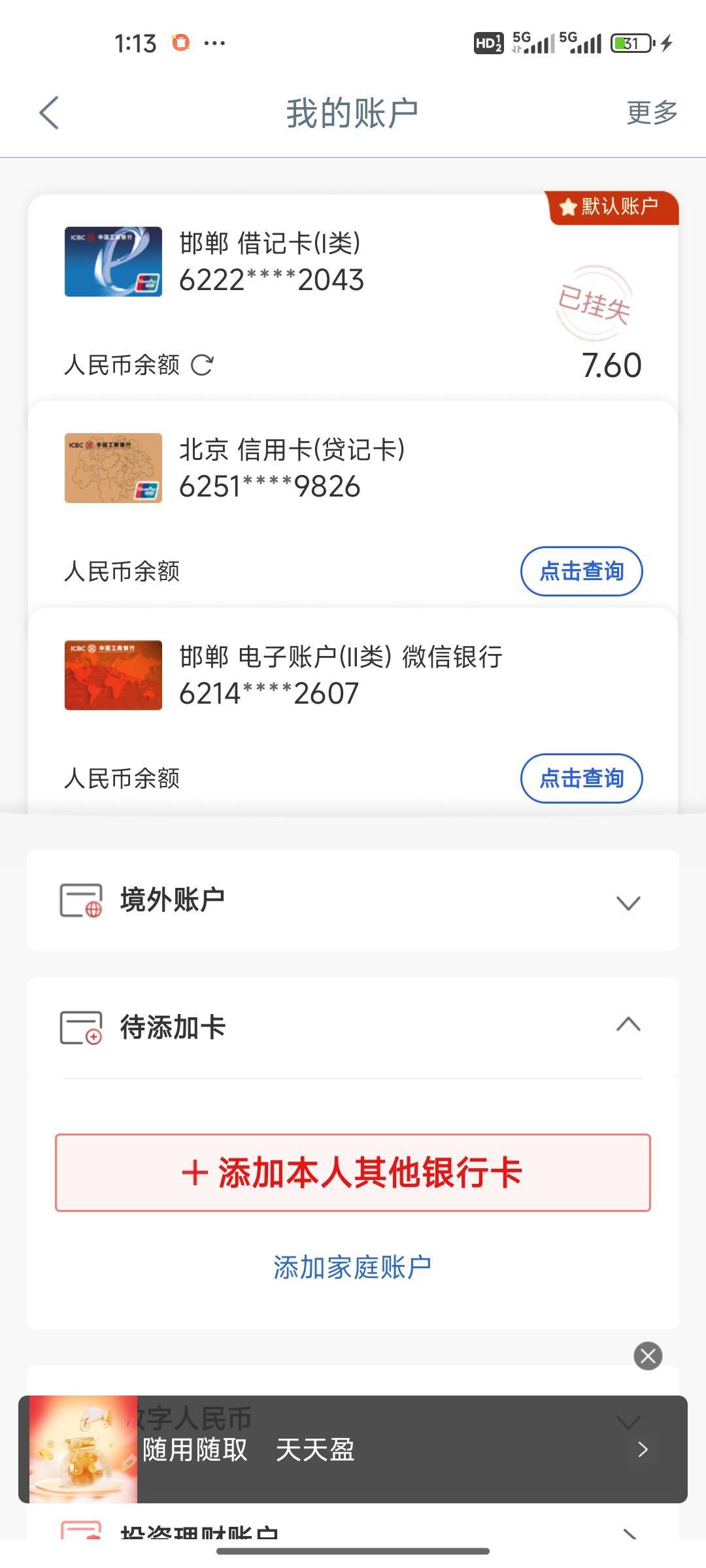The image size is (706, 1568).
Task: Dismiss the floating promotion banner
Action: [x=648, y=1356]
